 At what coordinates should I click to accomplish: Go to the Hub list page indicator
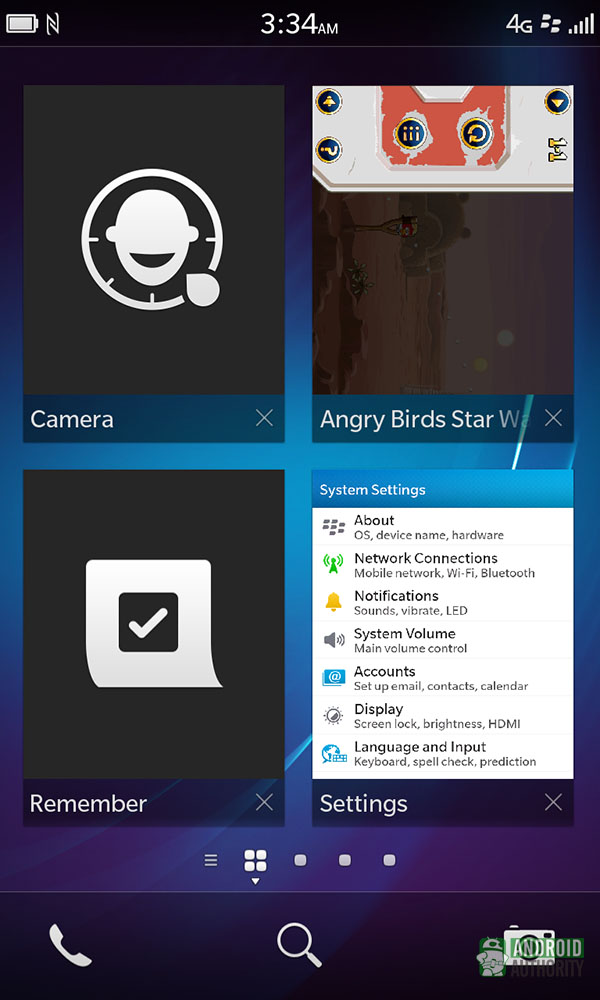(211, 860)
